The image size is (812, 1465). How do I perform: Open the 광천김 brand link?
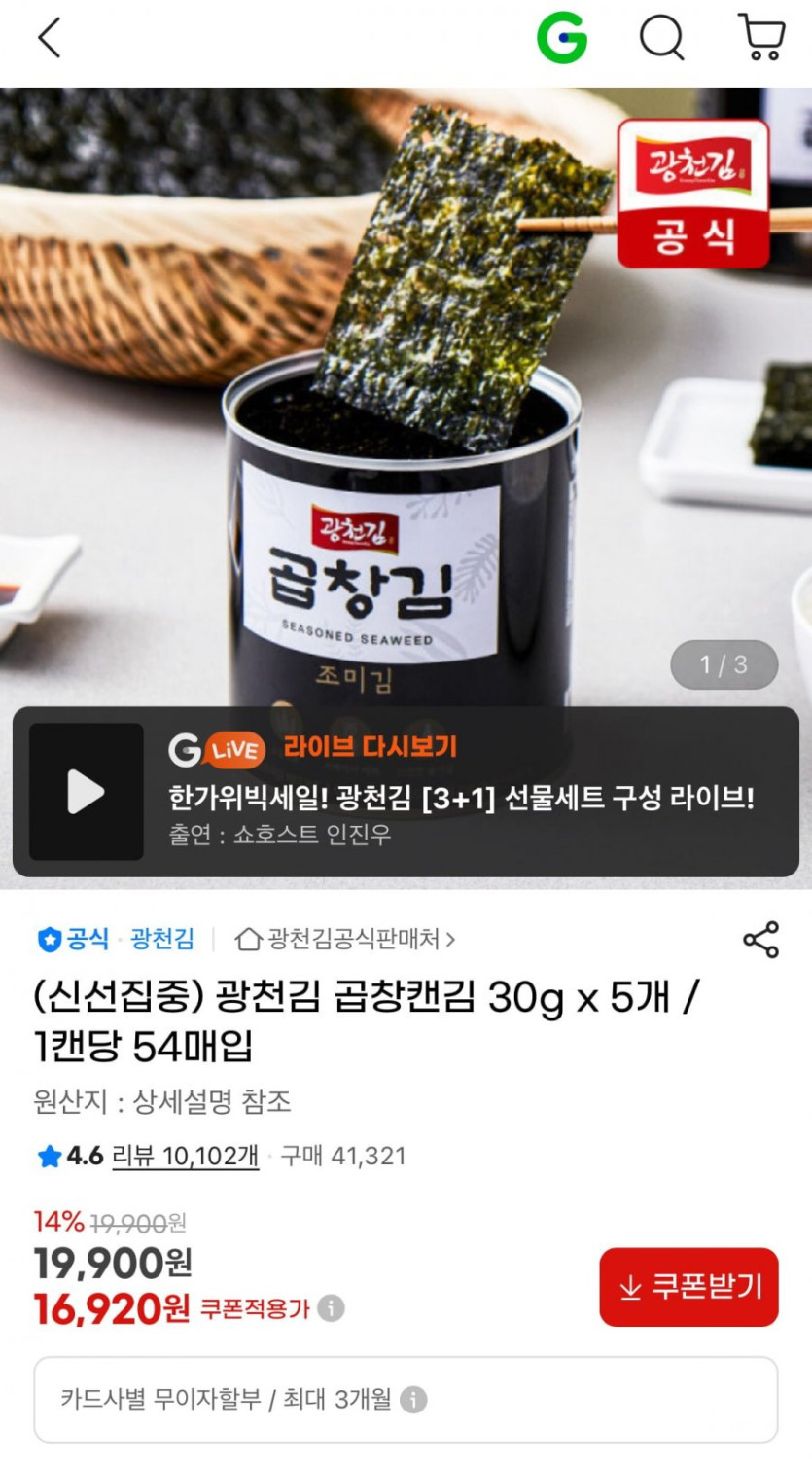161,939
